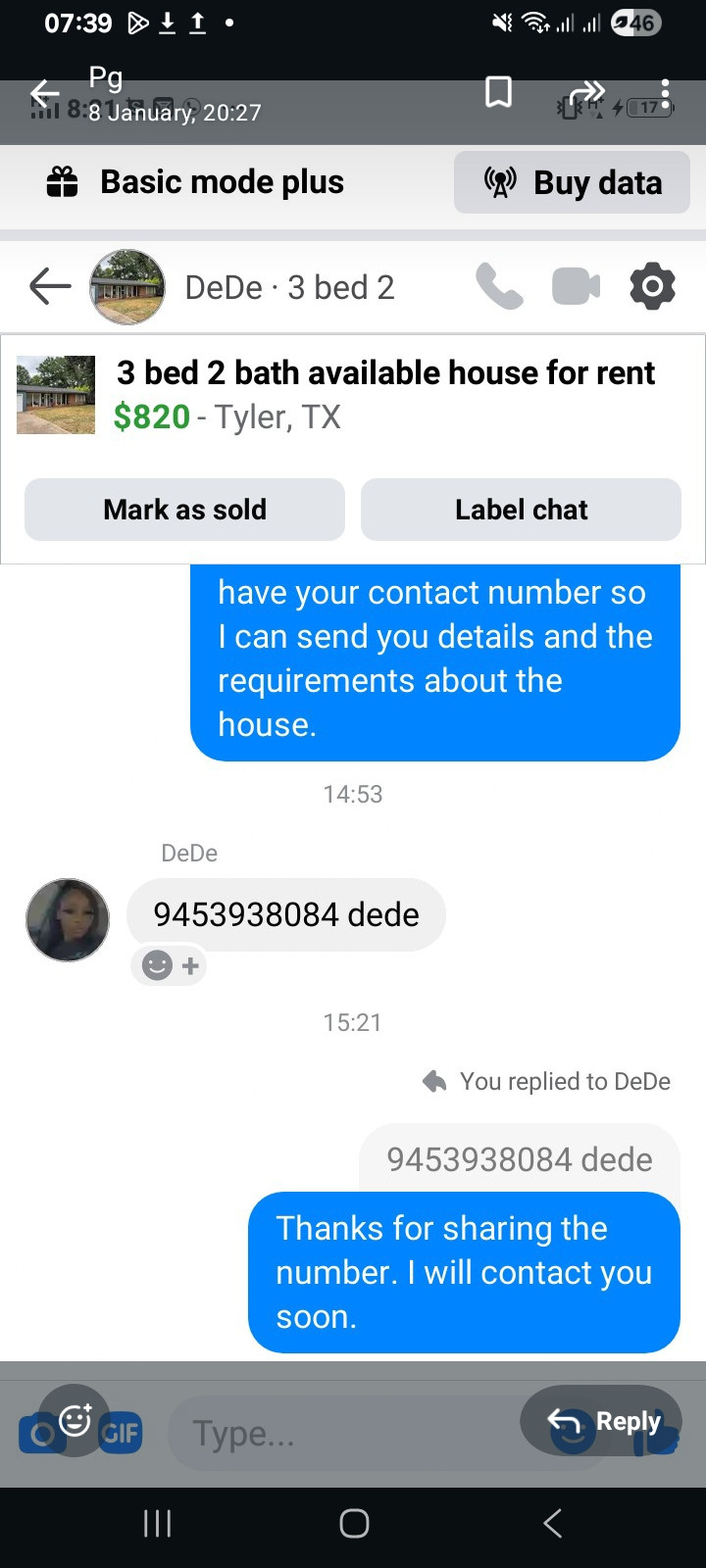706x1568 pixels.
Task: Start a video call with DeDe
Action: click(x=576, y=287)
